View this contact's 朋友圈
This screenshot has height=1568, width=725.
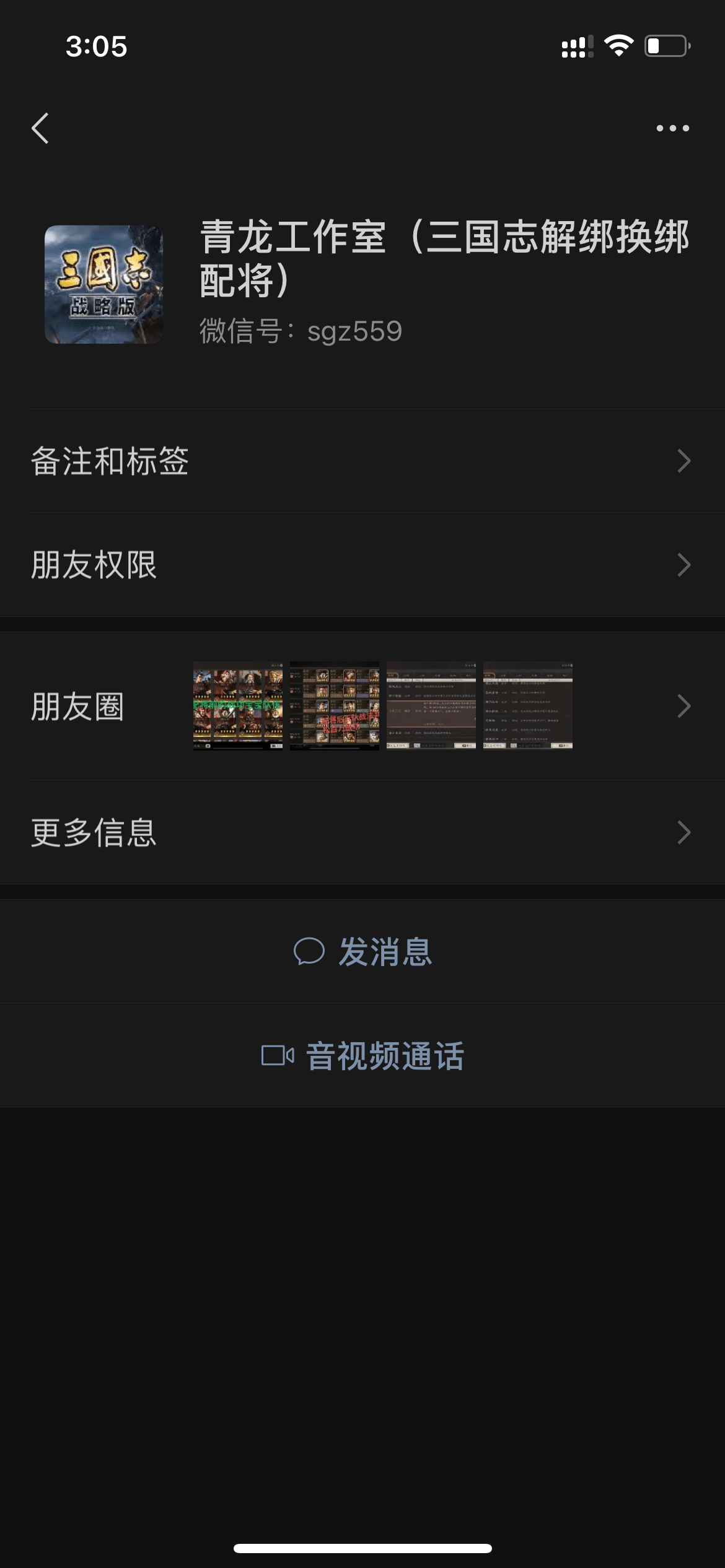click(x=362, y=706)
